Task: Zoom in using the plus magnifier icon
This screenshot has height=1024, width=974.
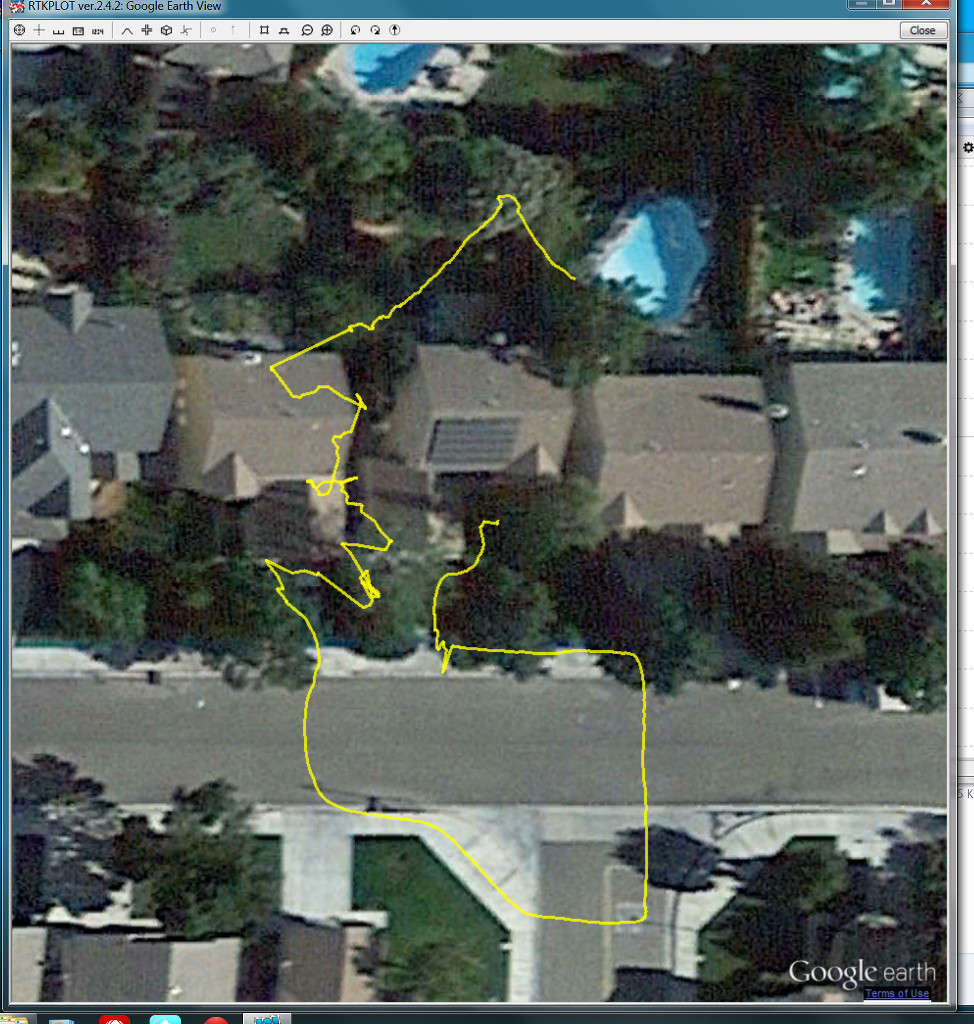Action: (327, 30)
